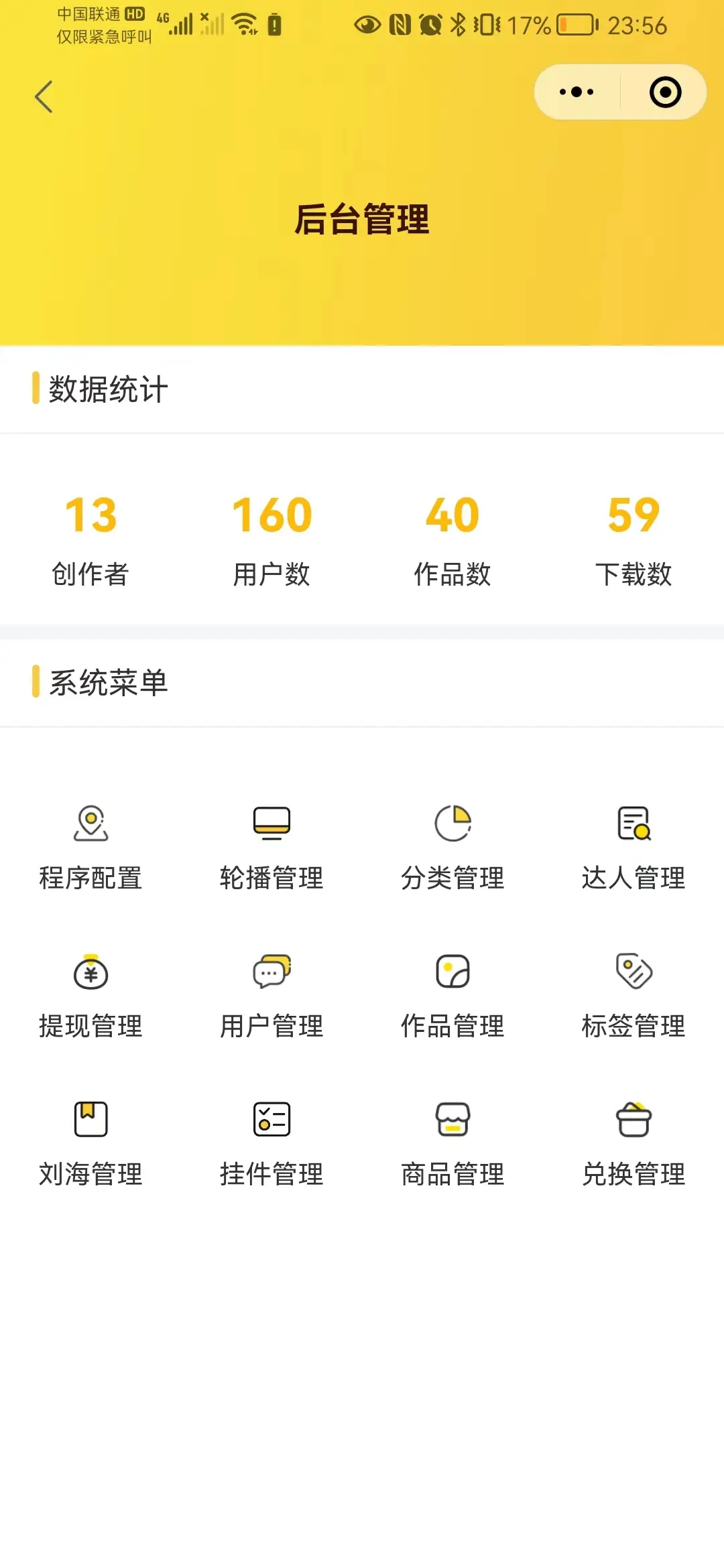The width and height of the screenshot is (724, 1568).
Task: Open 达人管理 creator management
Action: pyautogui.click(x=633, y=848)
